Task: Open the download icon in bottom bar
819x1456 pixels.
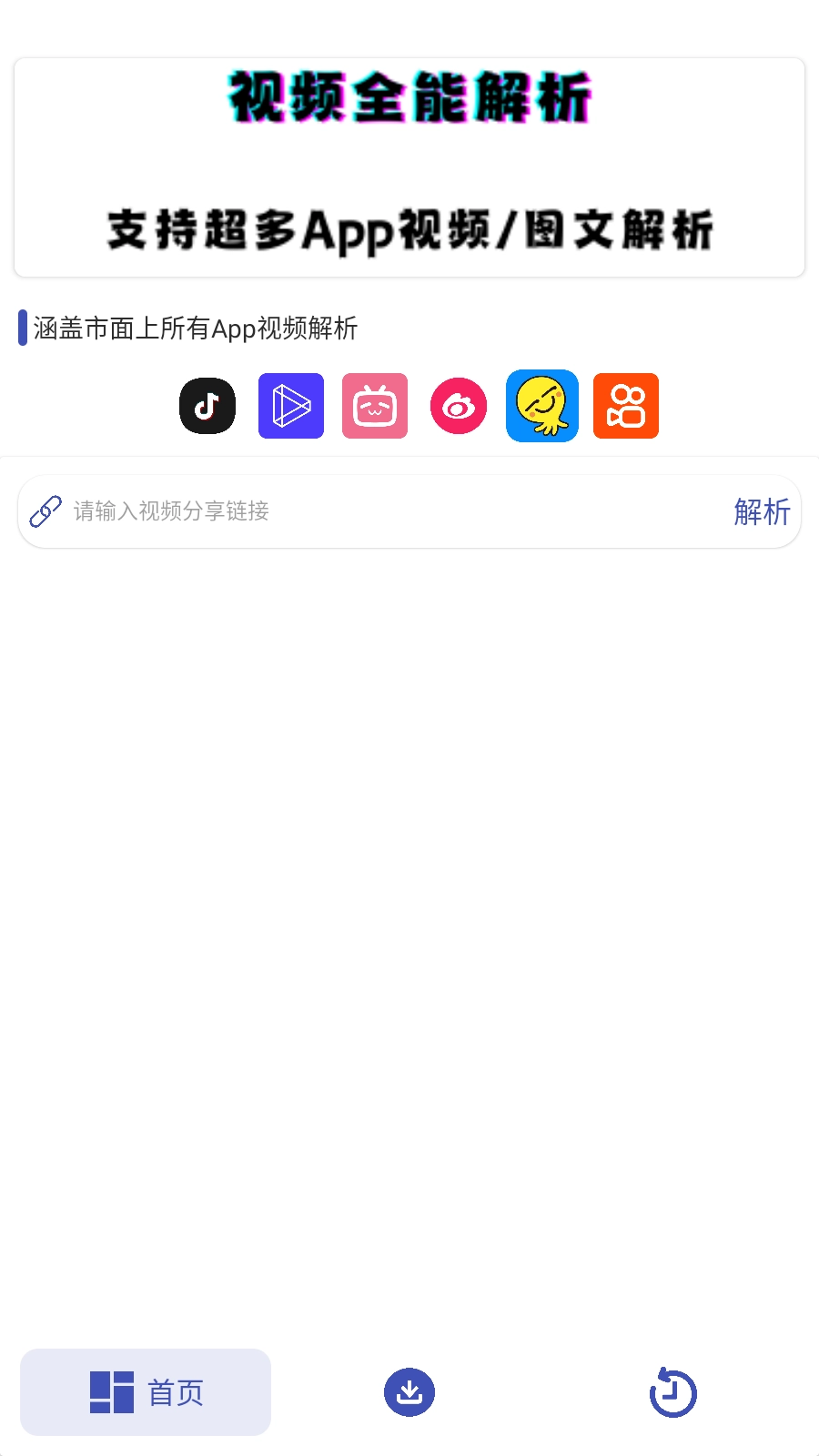Action: tap(409, 1391)
